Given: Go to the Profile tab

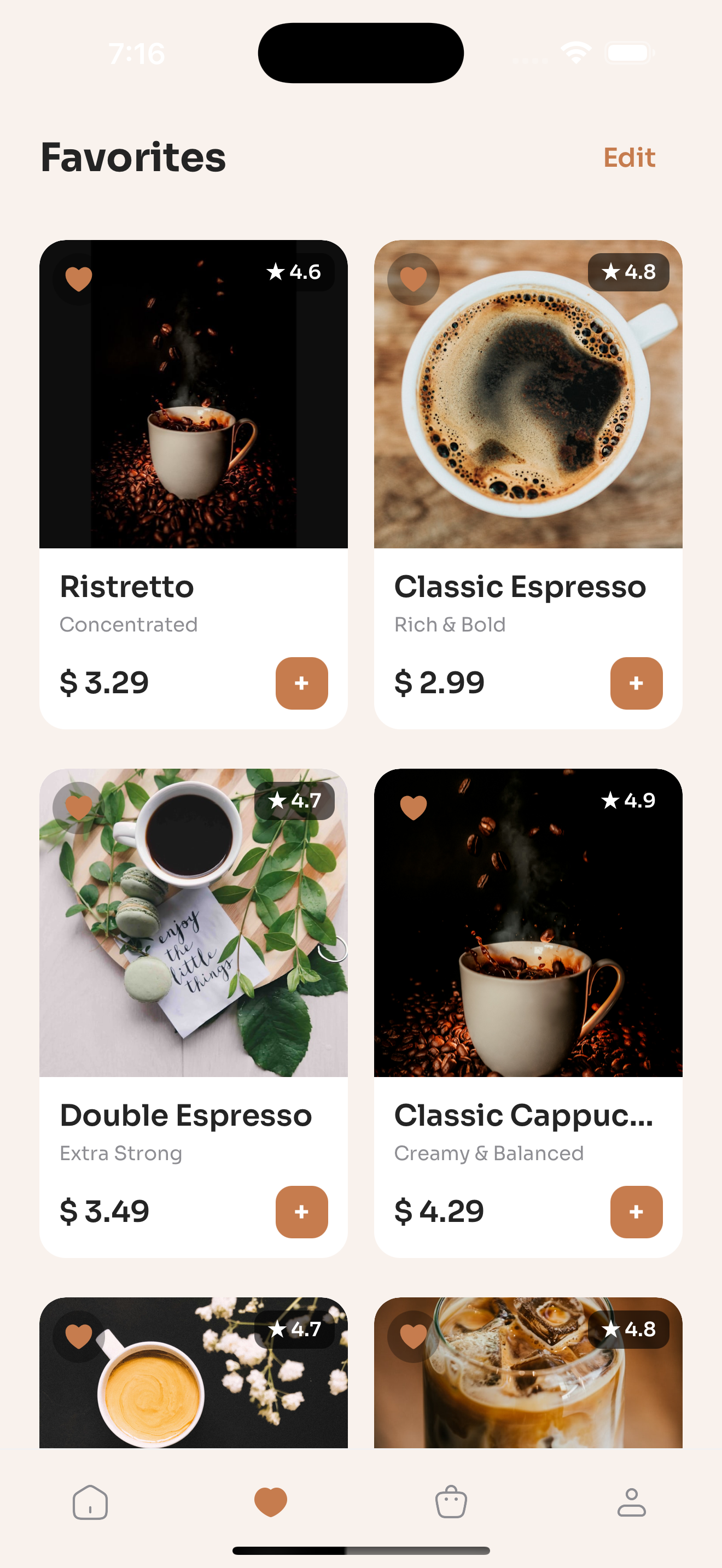Looking at the screenshot, I should click(631, 1502).
